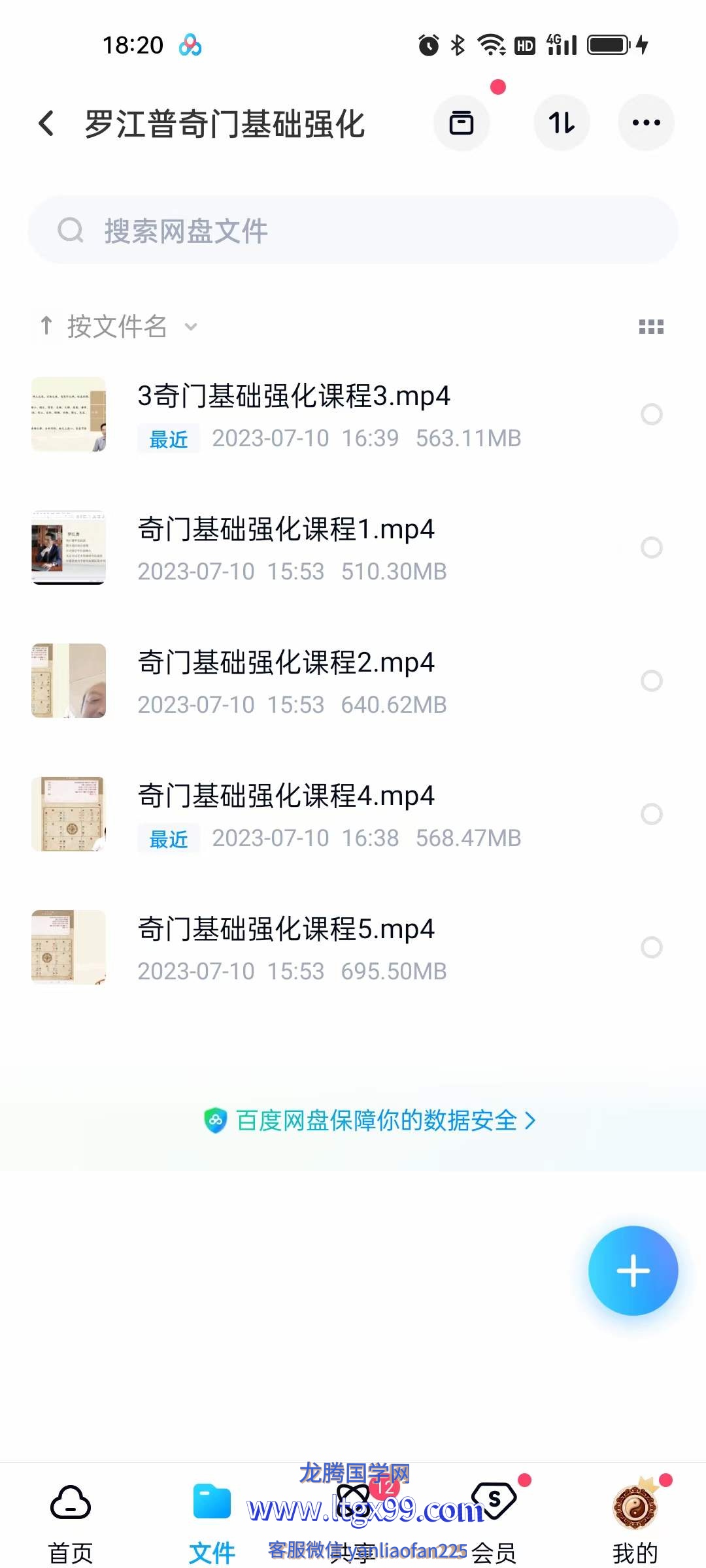Switch to the 会员 tab
The width and height of the screenshot is (706, 1568).
494,1522
